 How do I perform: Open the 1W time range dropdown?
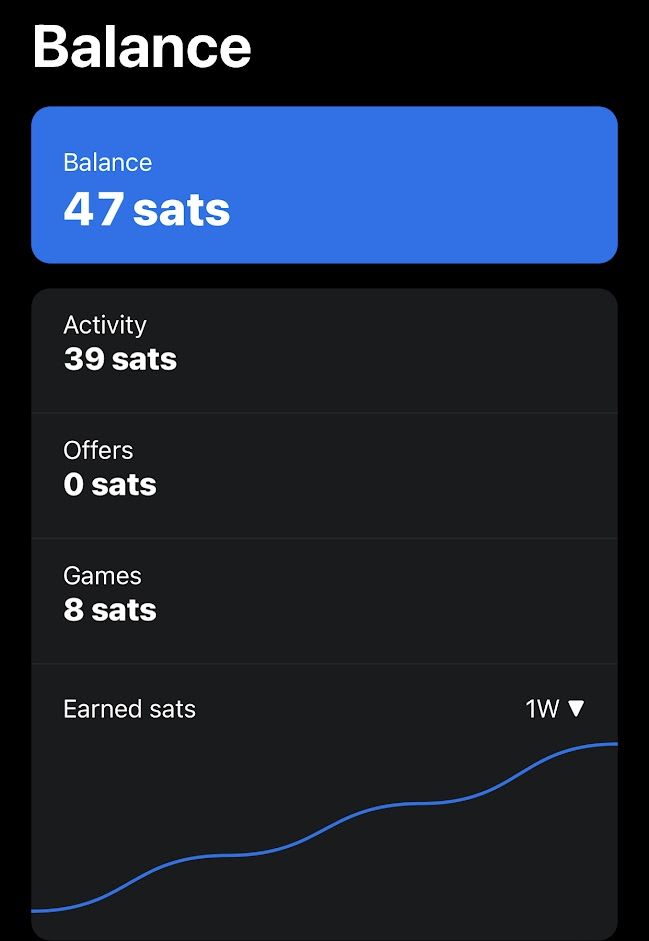pos(554,709)
